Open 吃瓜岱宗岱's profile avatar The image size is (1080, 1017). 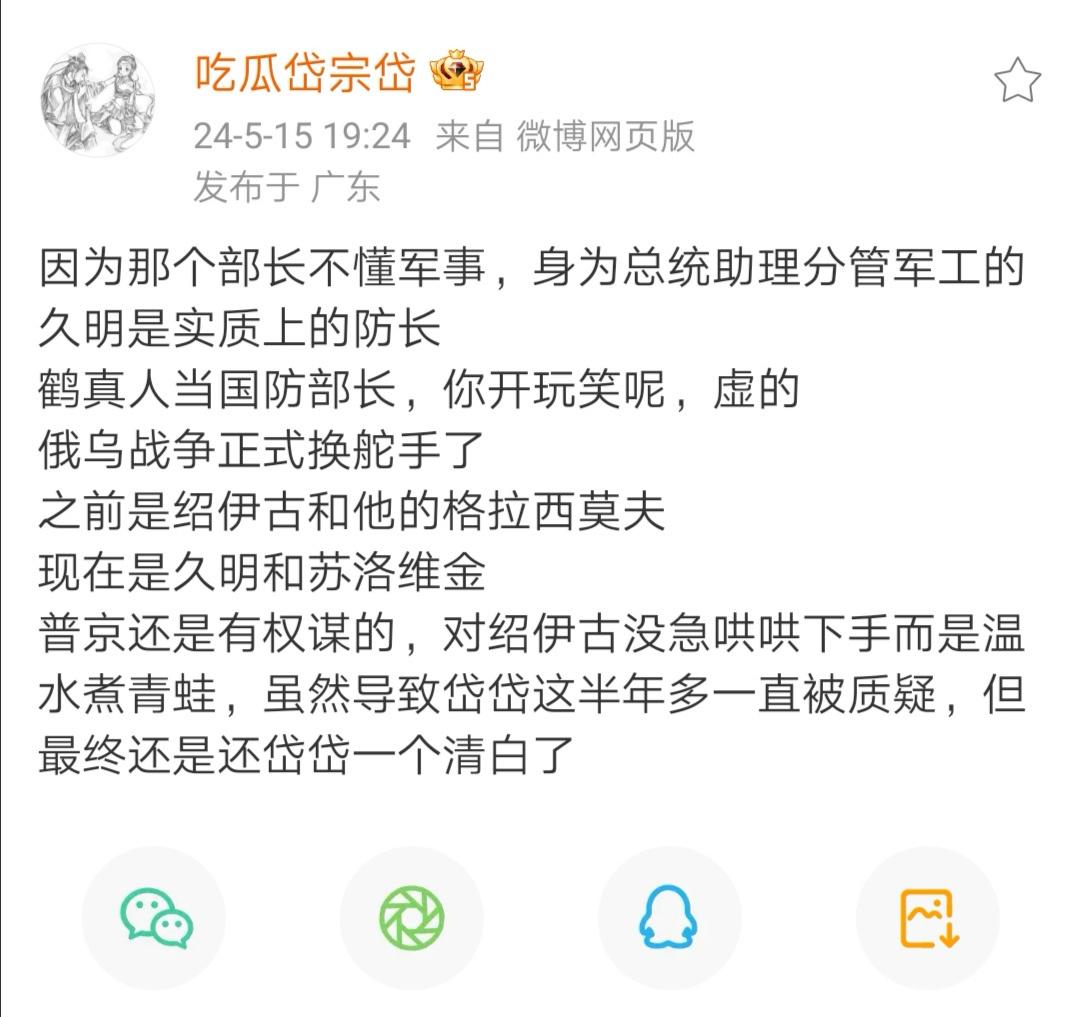click(98, 101)
